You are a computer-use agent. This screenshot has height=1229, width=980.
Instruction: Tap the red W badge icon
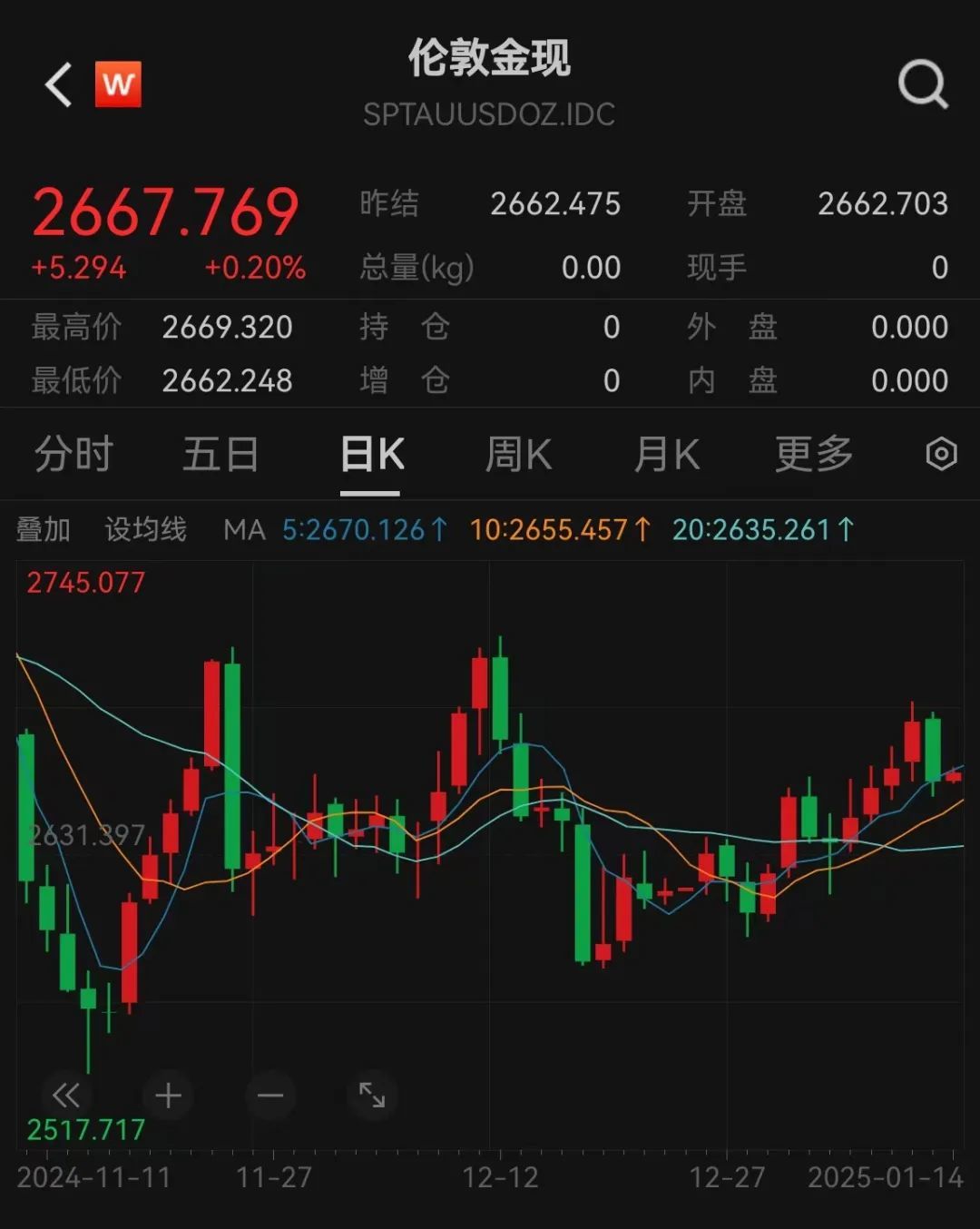(x=118, y=84)
